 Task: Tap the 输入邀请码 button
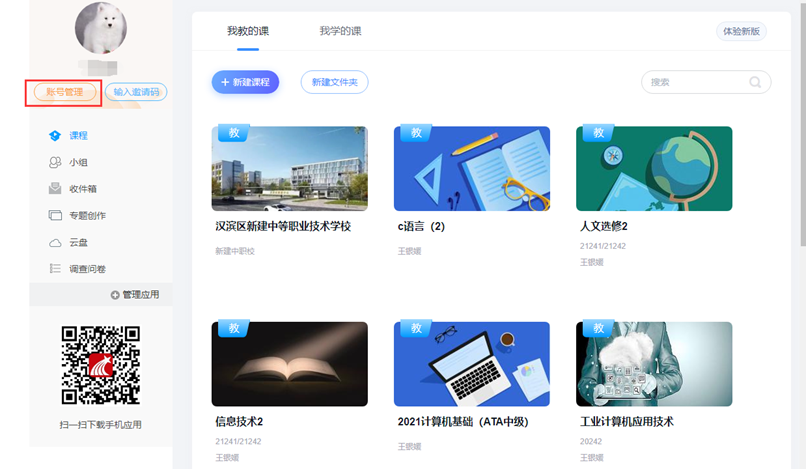click(135, 93)
